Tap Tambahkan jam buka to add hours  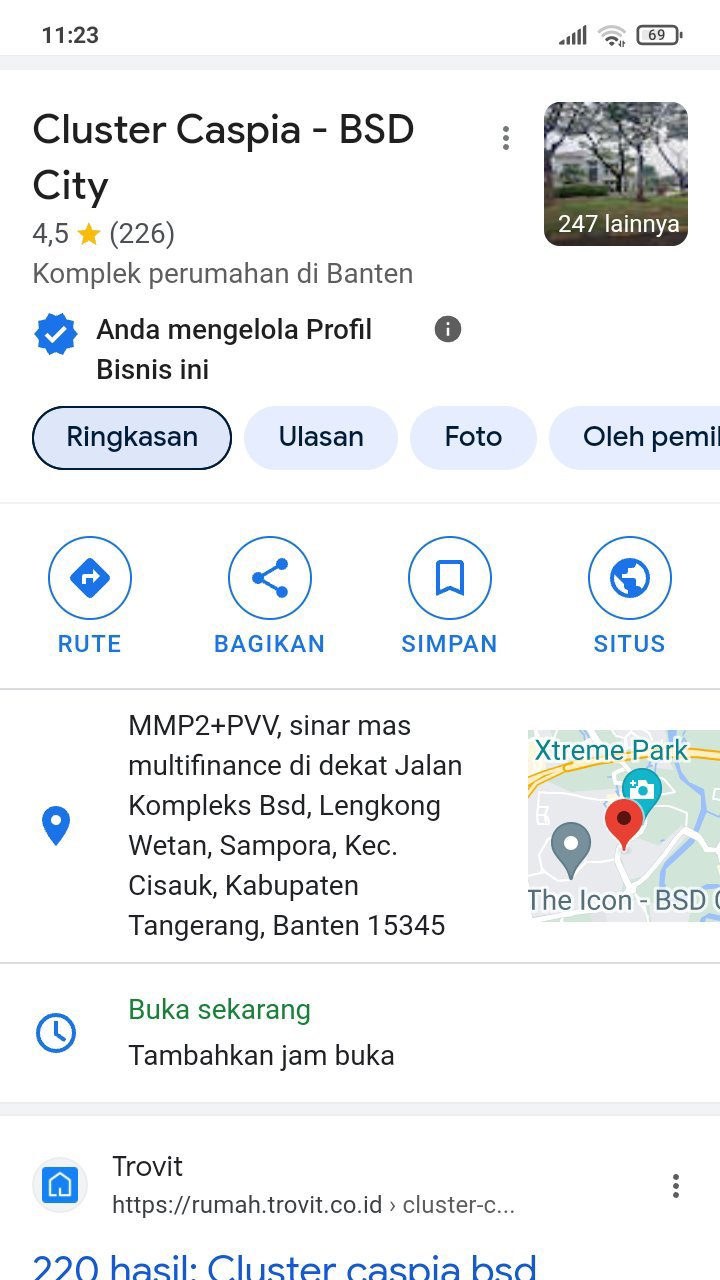click(261, 1055)
